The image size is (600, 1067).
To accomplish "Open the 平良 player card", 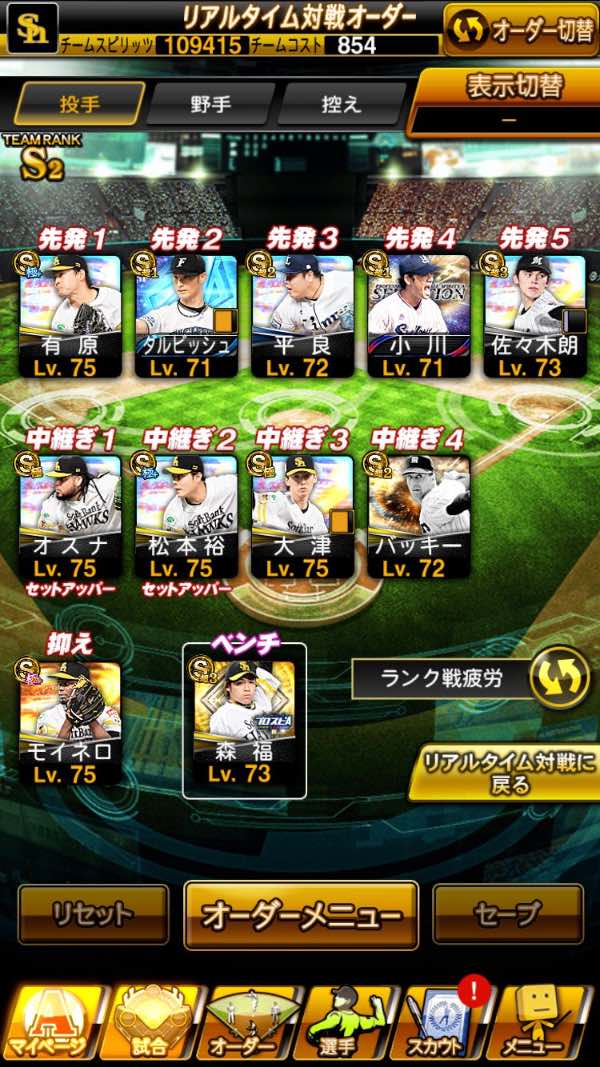I will point(303,315).
